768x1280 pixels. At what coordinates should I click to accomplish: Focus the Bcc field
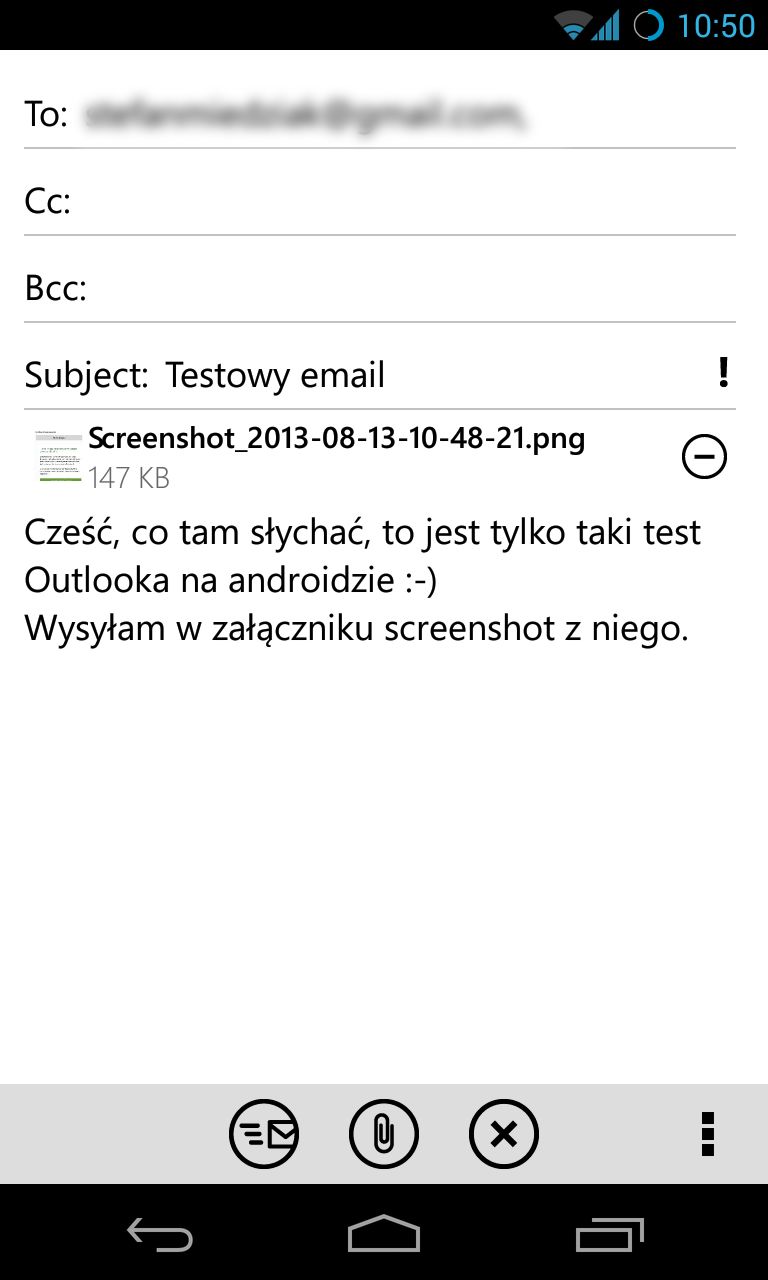380,290
